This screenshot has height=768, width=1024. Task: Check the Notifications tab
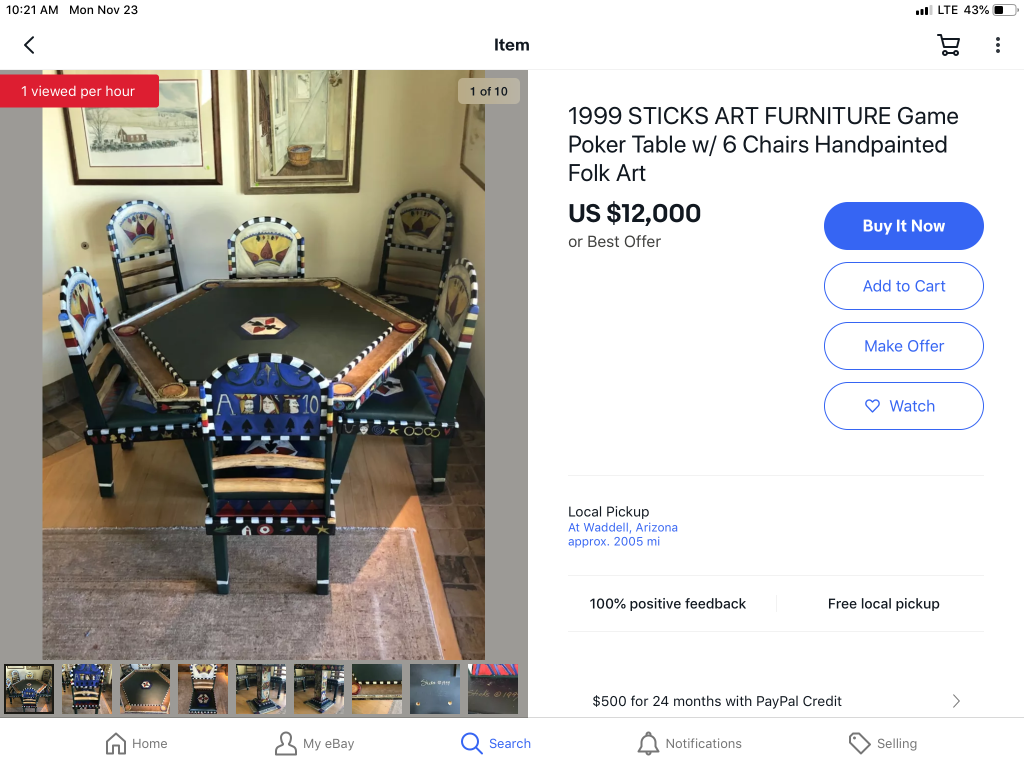[x=690, y=743]
